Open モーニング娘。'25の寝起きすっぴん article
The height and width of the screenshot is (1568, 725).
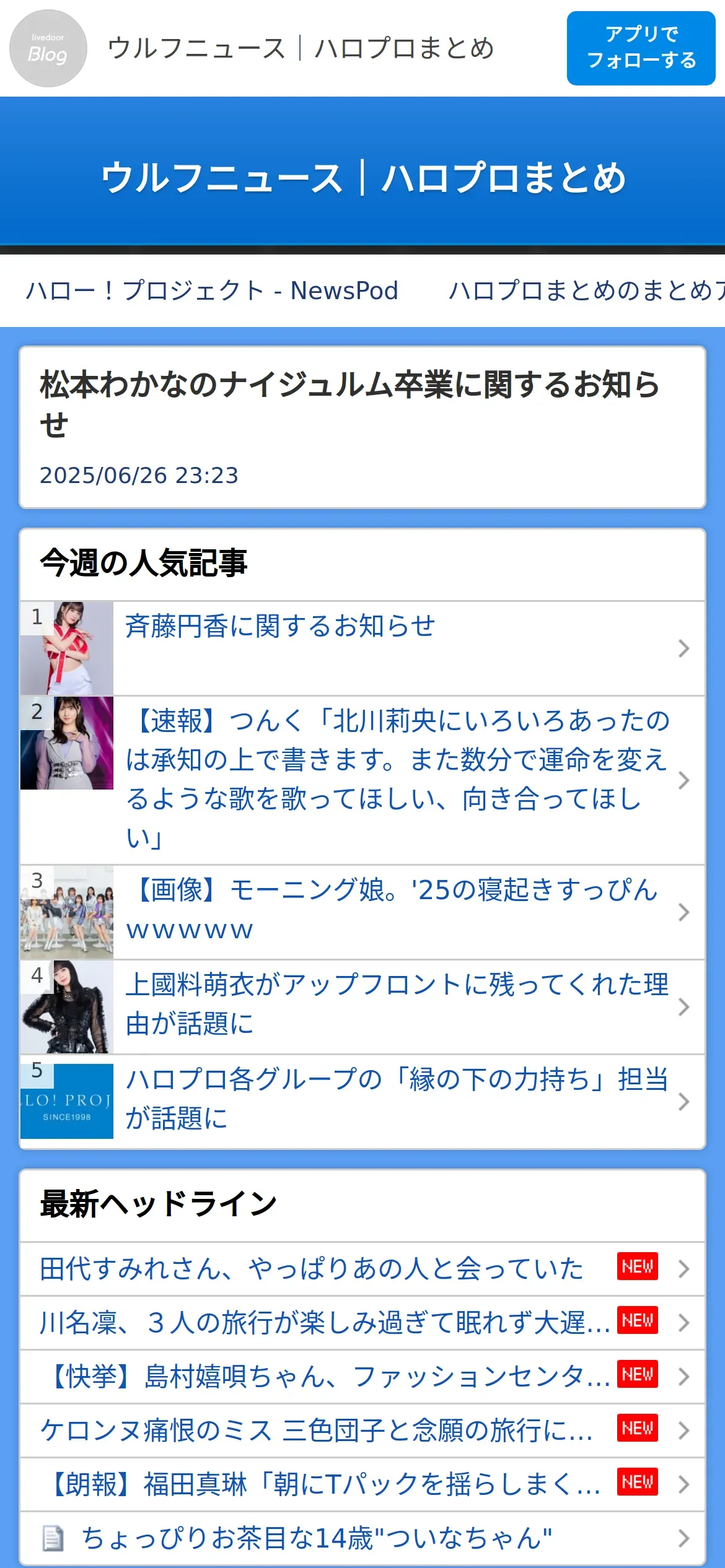click(x=362, y=912)
